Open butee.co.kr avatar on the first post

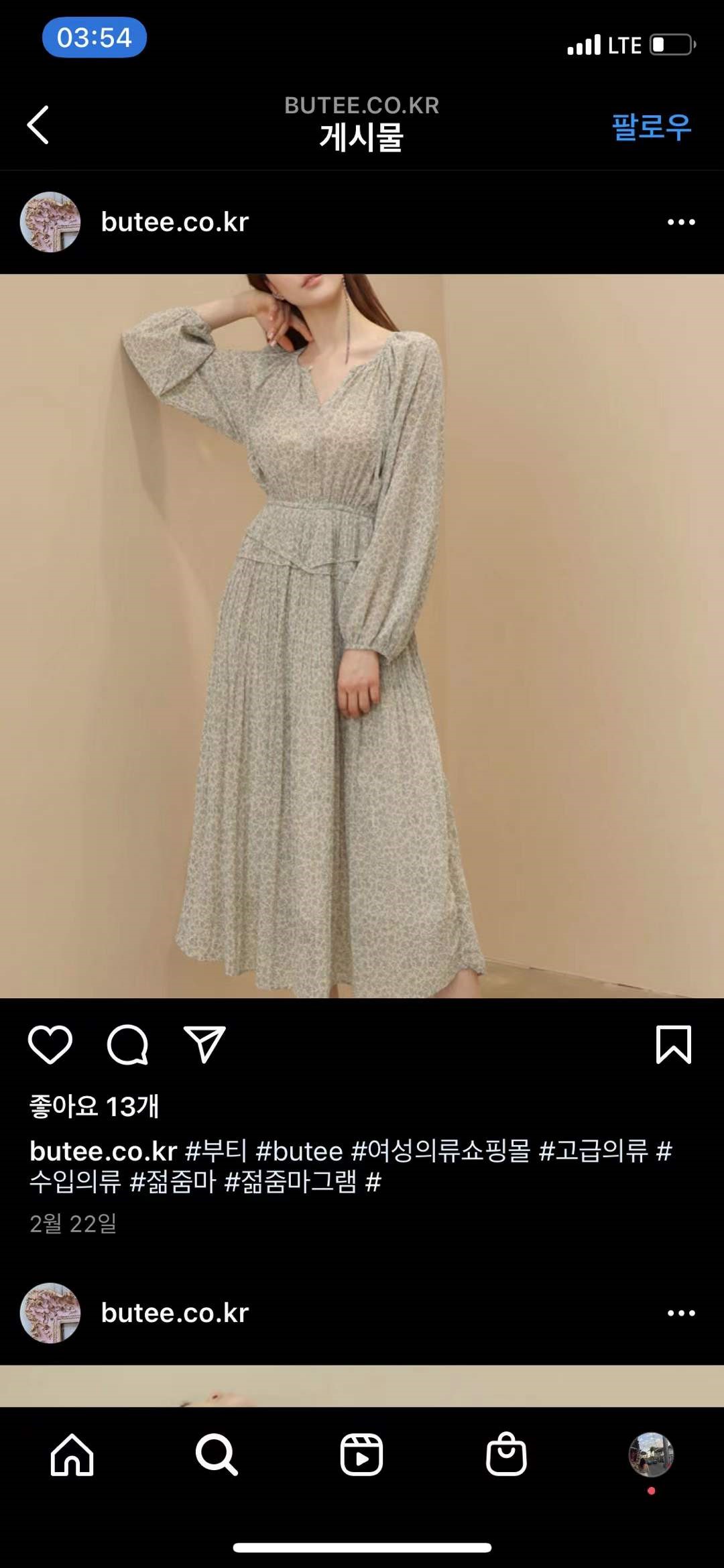[x=50, y=222]
